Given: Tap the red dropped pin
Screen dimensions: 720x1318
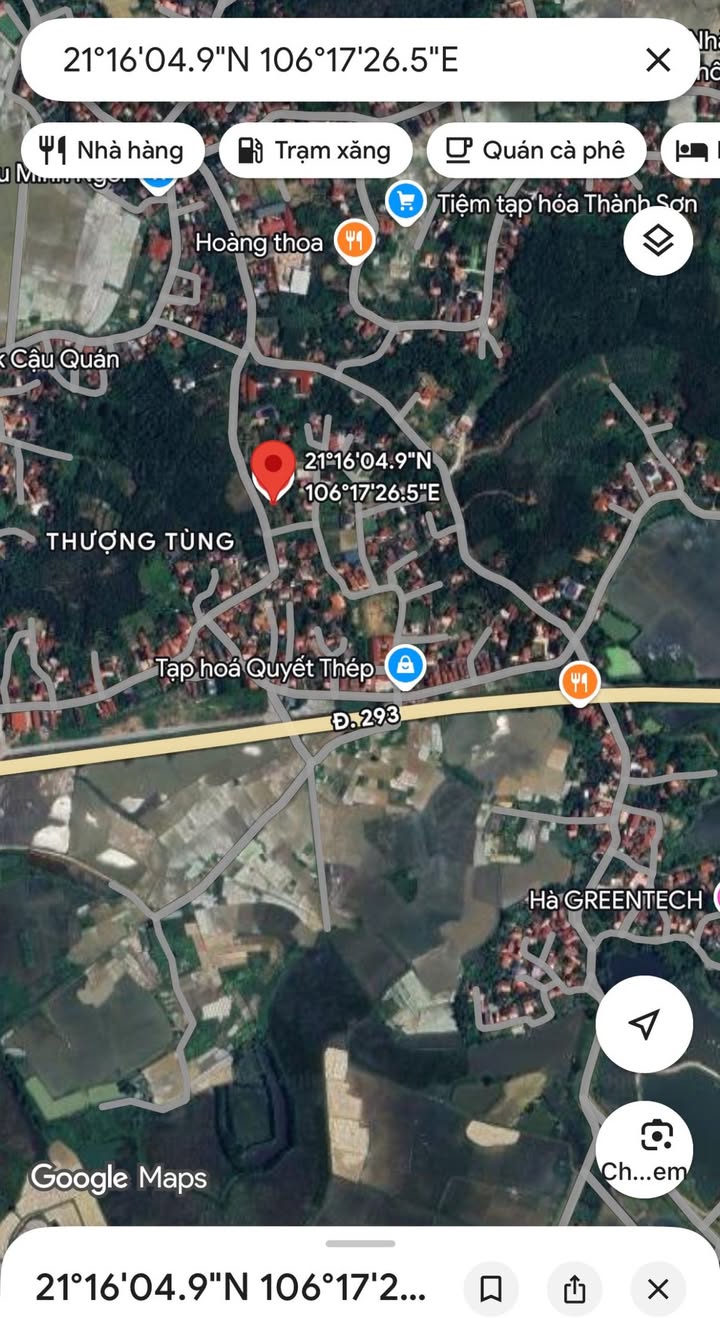Looking at the screenshot, I should tap(272, 473).
